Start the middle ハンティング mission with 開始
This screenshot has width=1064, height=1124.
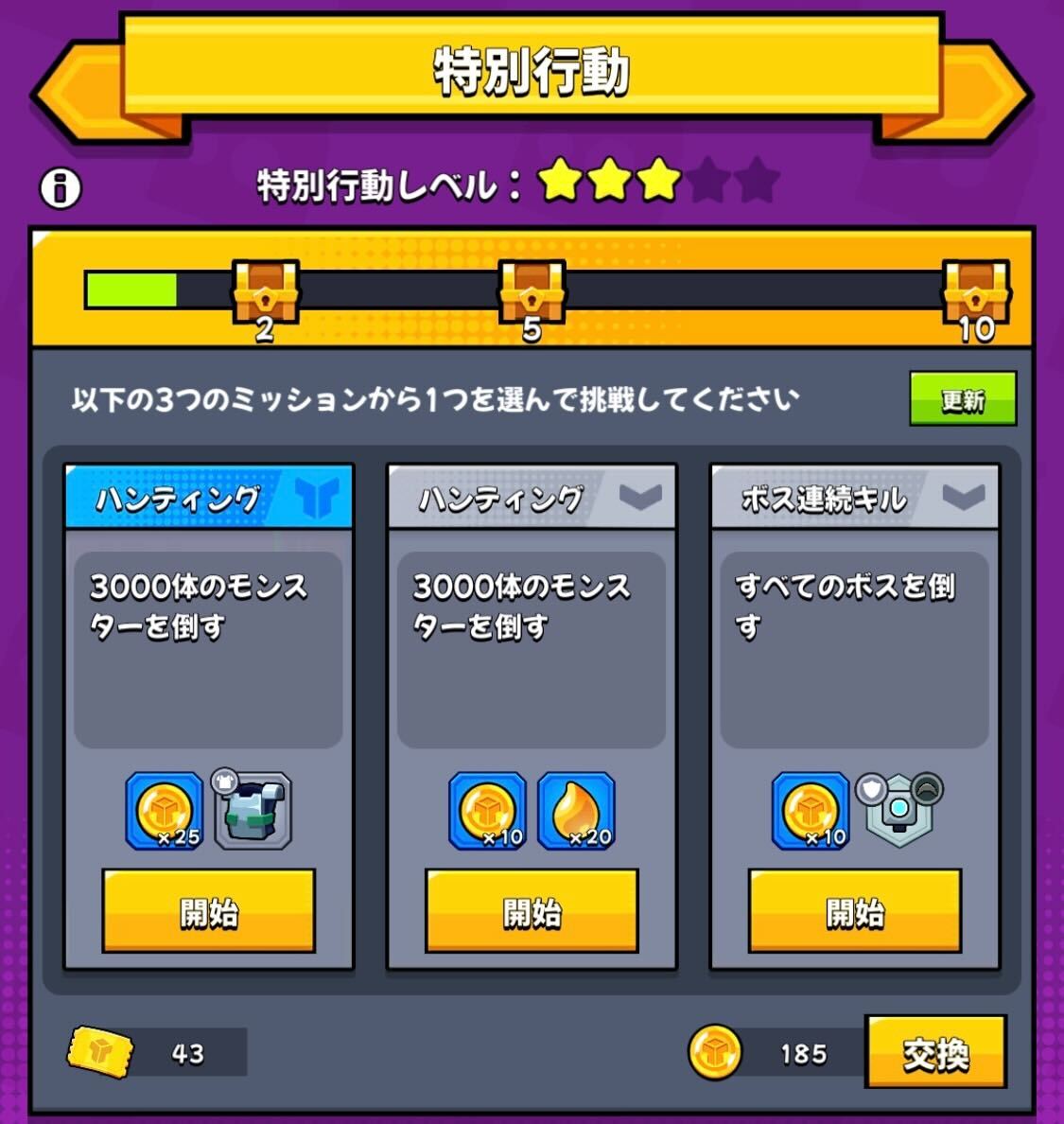point(532,912)
